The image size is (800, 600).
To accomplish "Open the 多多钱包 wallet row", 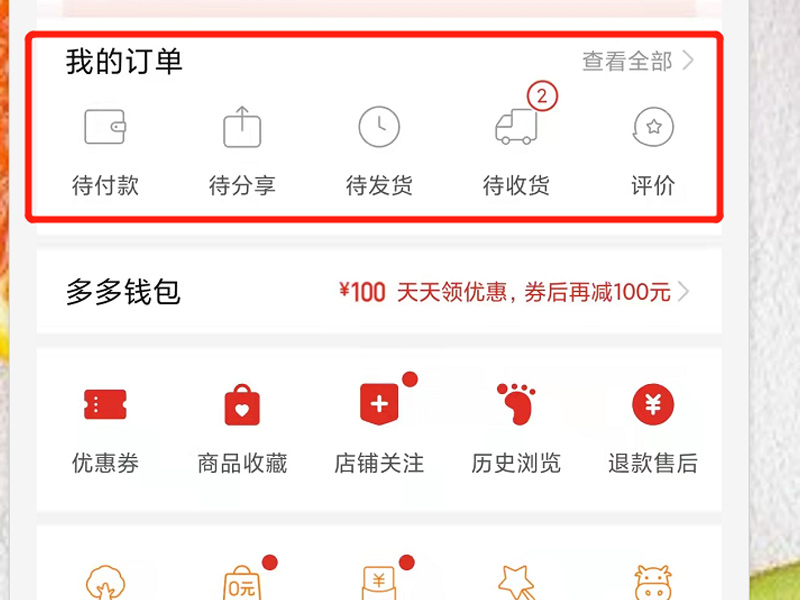I will coord(379,292).
